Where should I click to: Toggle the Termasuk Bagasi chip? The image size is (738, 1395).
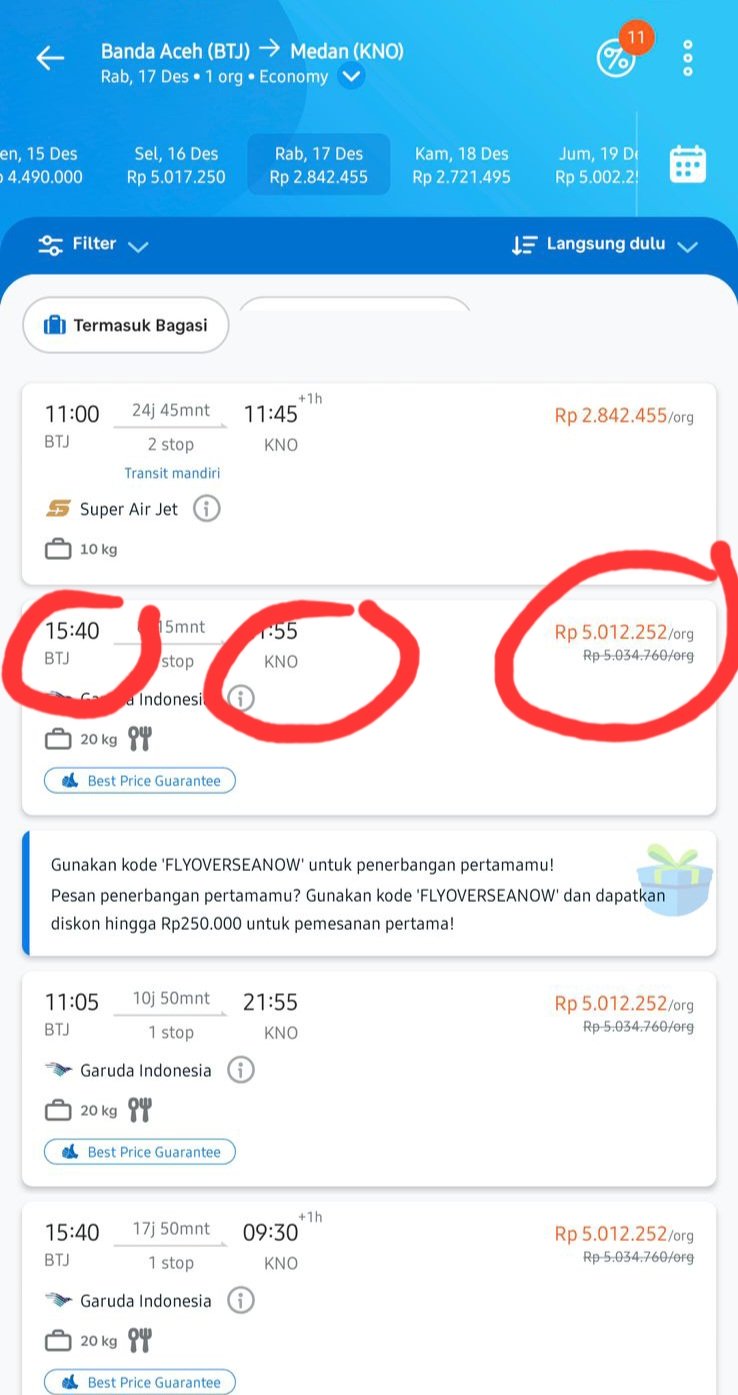click(x=126, y=325)
